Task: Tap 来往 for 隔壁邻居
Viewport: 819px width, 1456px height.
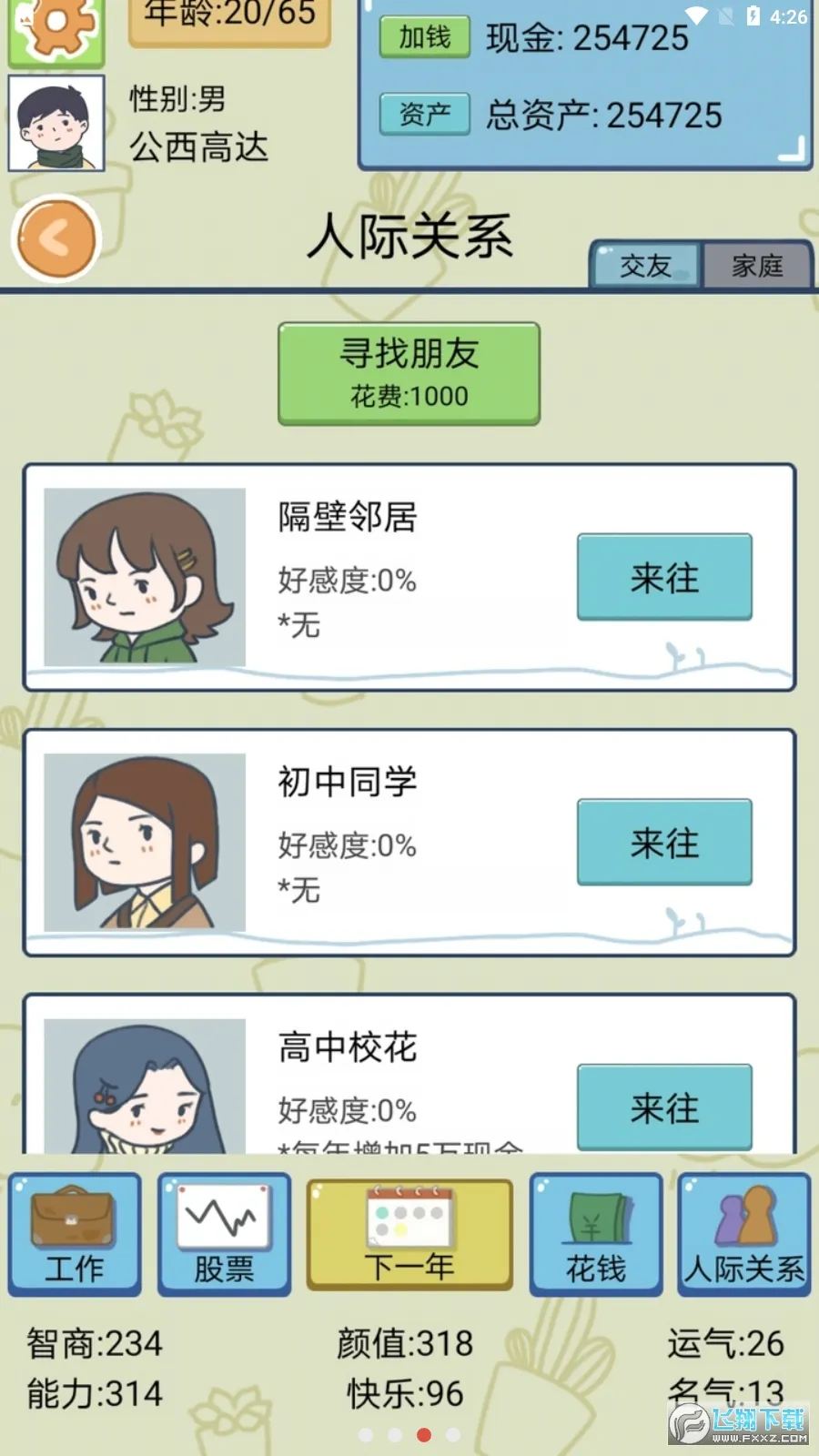Action: point(664,578)
